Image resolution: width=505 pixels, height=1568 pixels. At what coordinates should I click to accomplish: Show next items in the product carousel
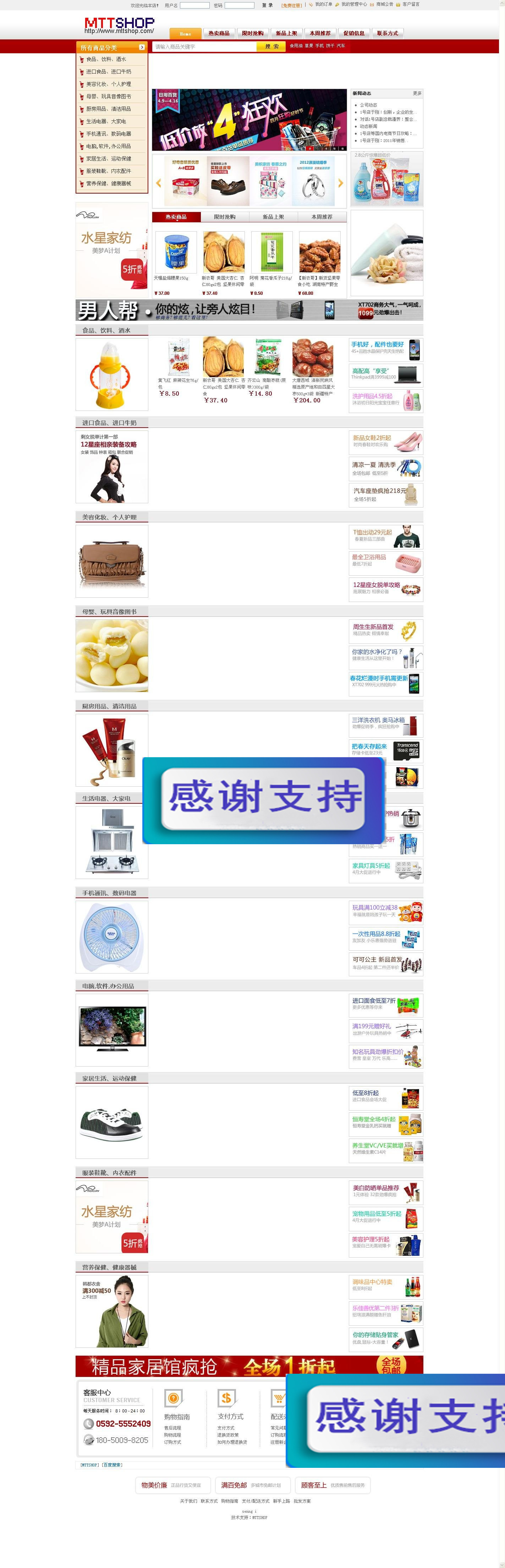click(x=340, y=183)
